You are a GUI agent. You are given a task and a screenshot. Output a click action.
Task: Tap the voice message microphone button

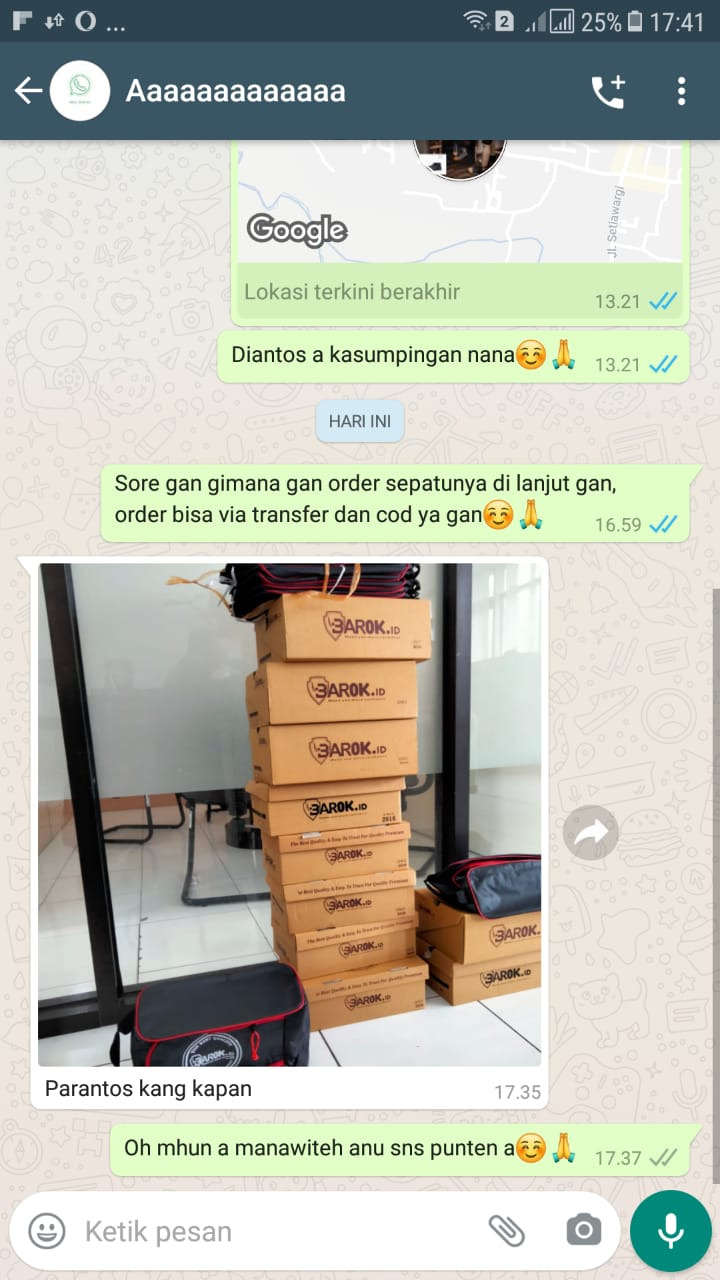click(670, 1231)
